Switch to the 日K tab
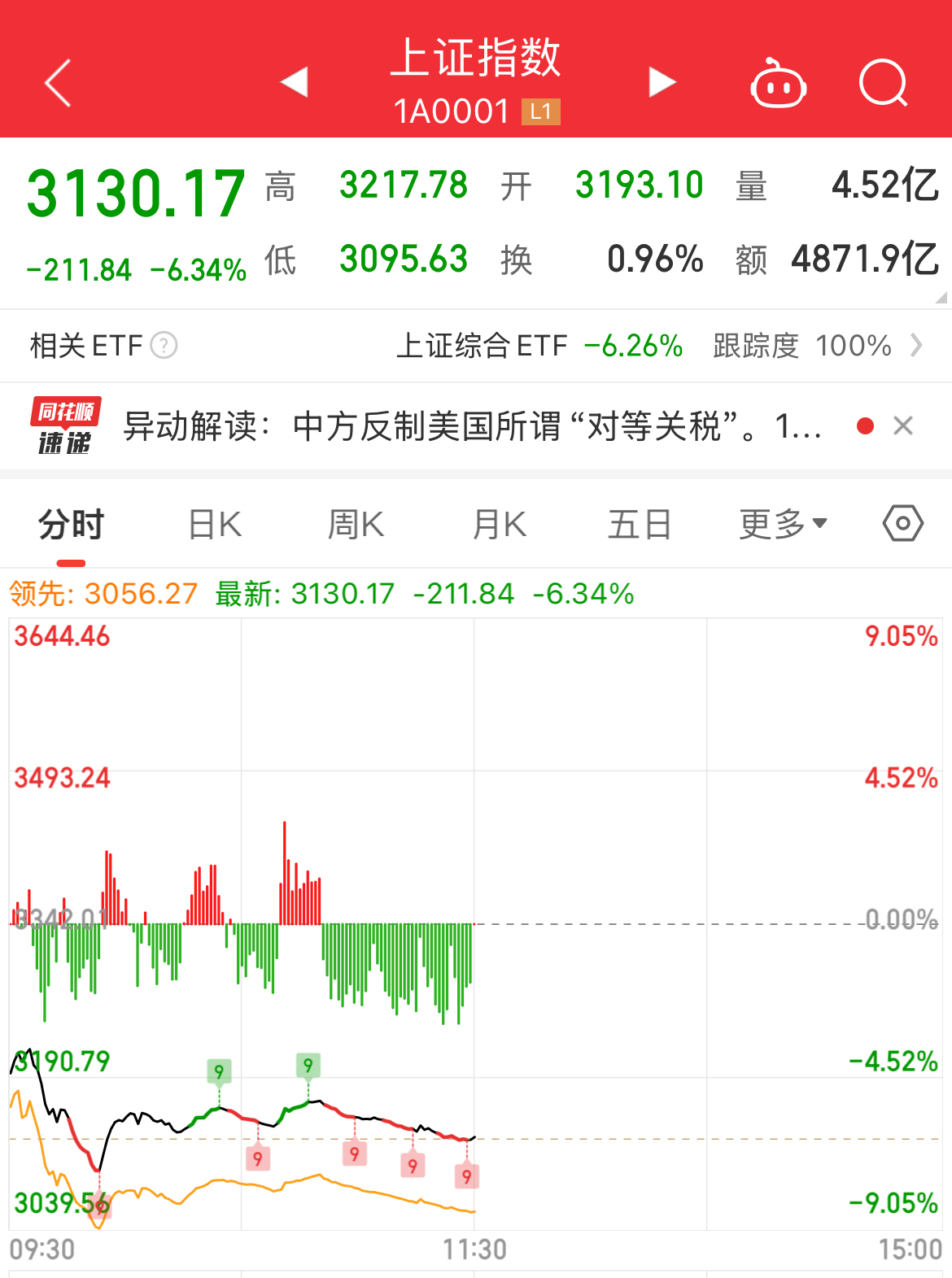 [213, 525]
